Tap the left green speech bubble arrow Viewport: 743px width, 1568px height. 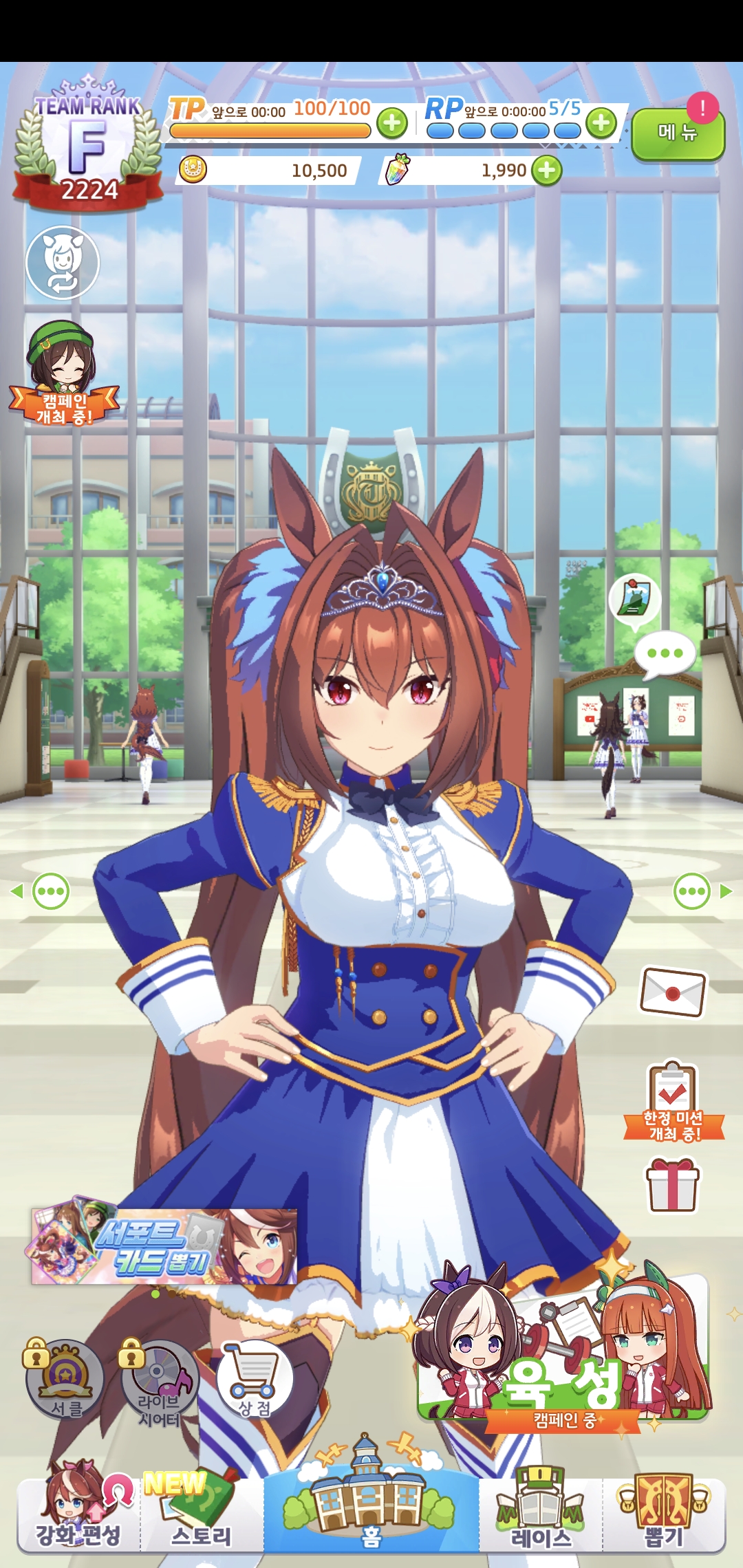tap(43, 891)
